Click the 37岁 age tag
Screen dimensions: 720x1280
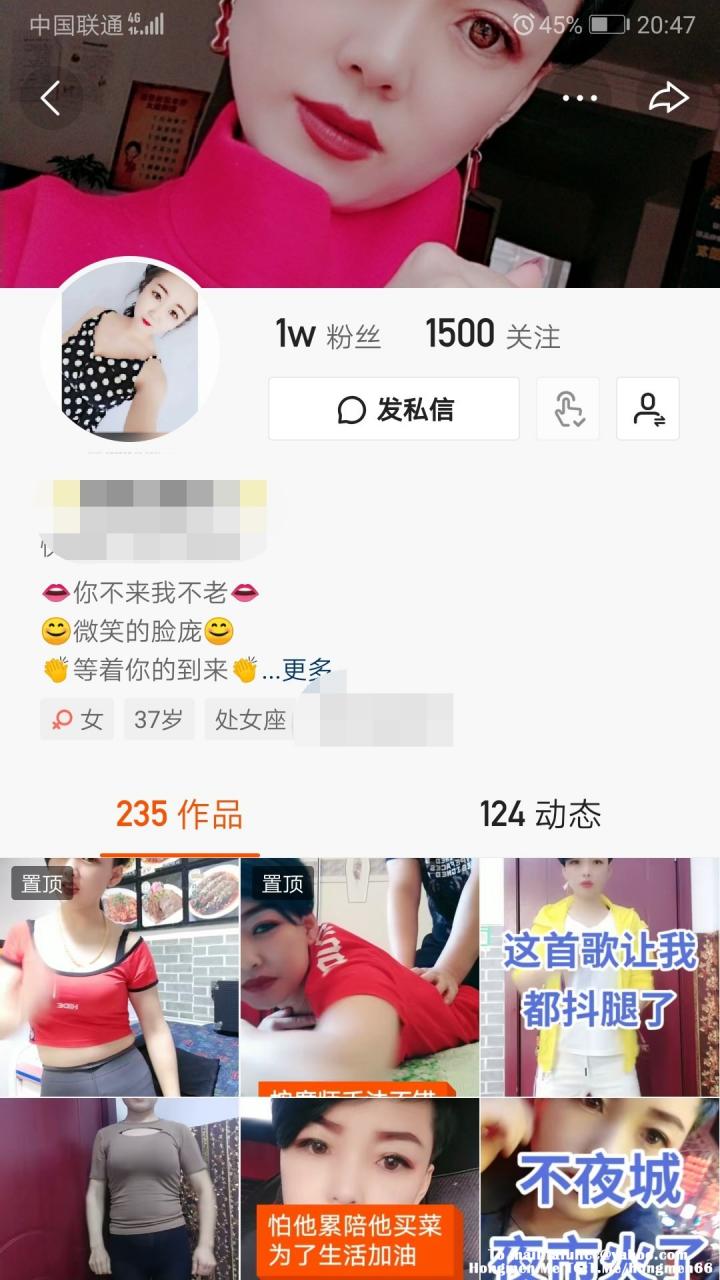point(158,719)
